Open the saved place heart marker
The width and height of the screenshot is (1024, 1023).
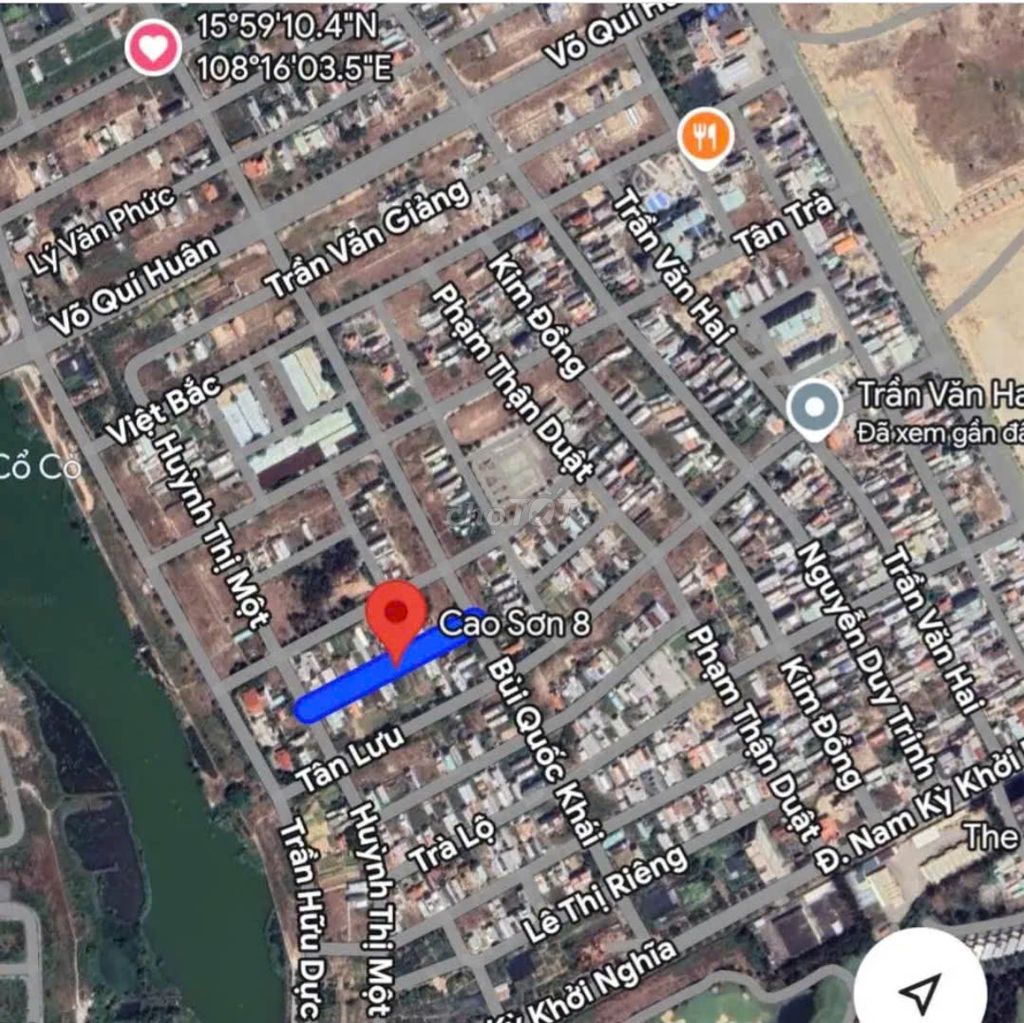click(x=153, y=47)
